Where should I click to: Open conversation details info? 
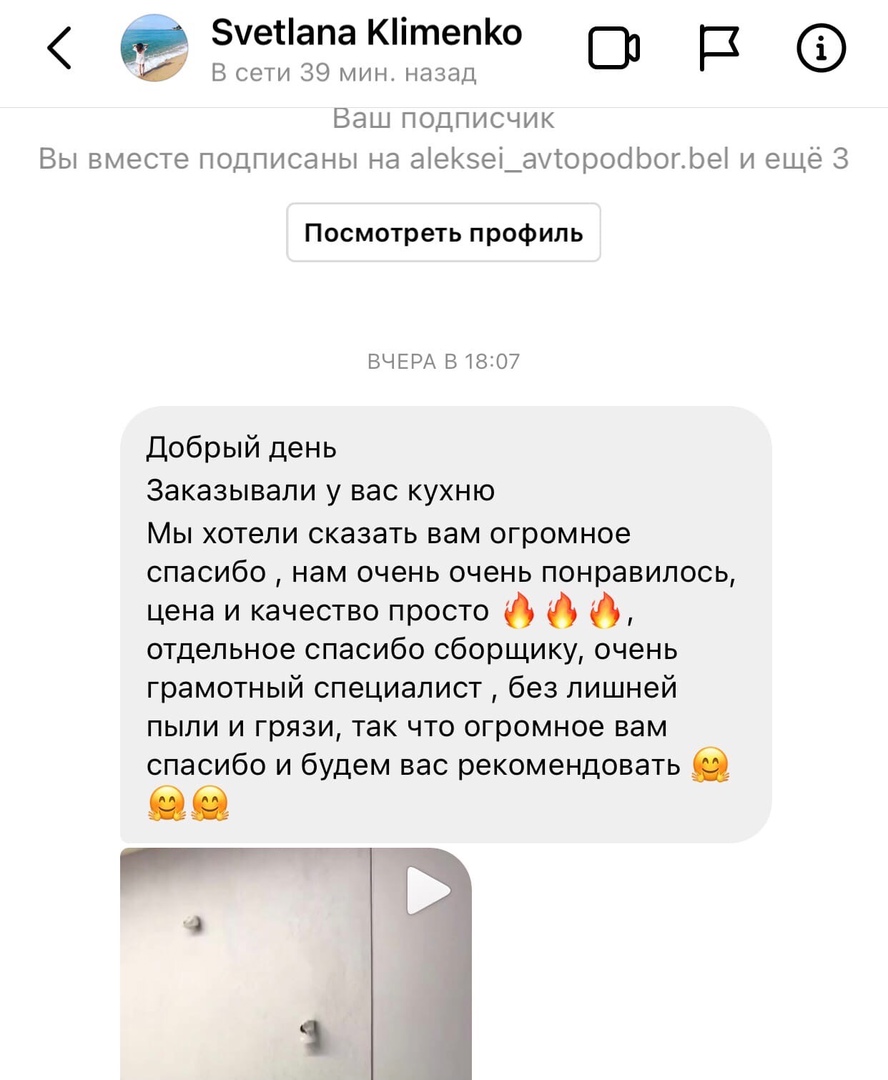821,48
